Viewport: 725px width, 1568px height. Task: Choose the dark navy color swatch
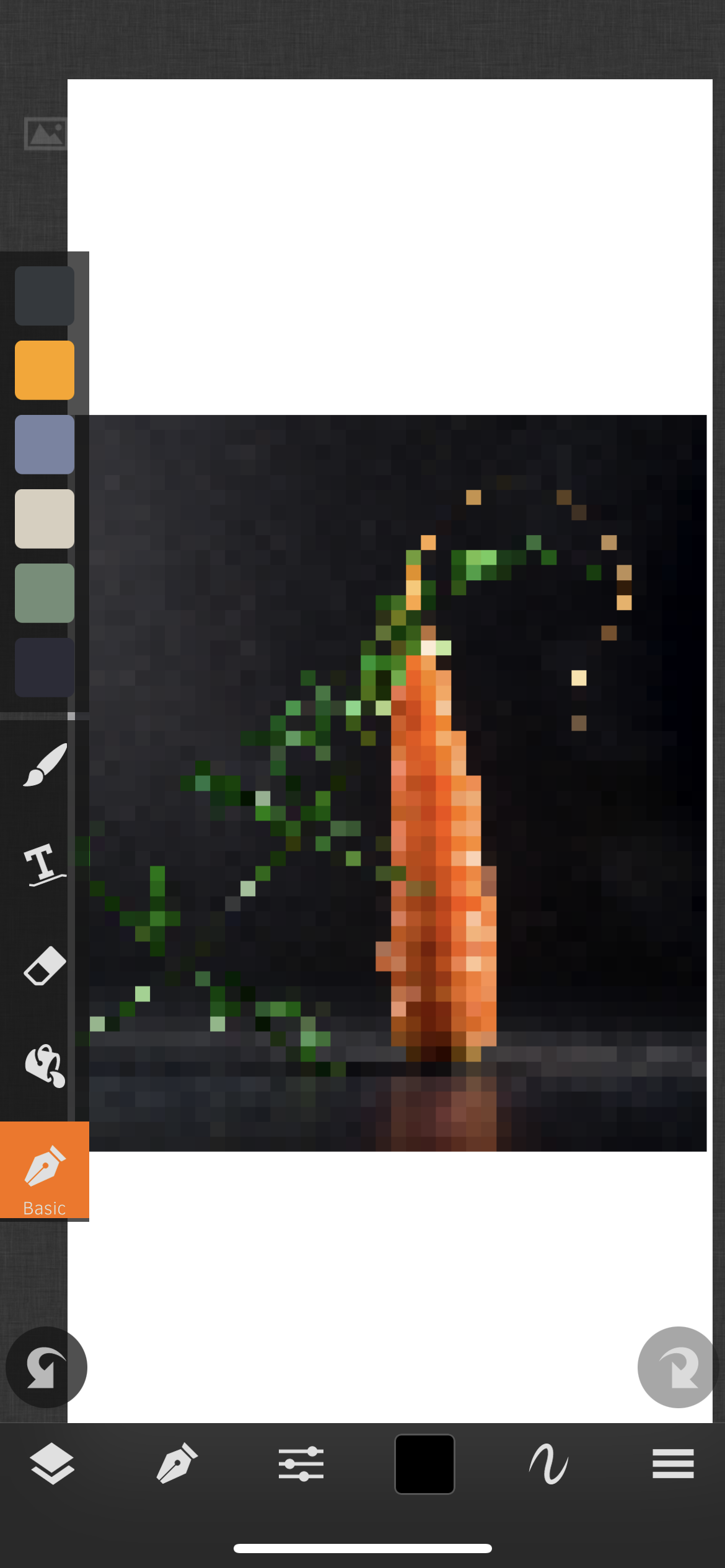[x=45, y=668]
